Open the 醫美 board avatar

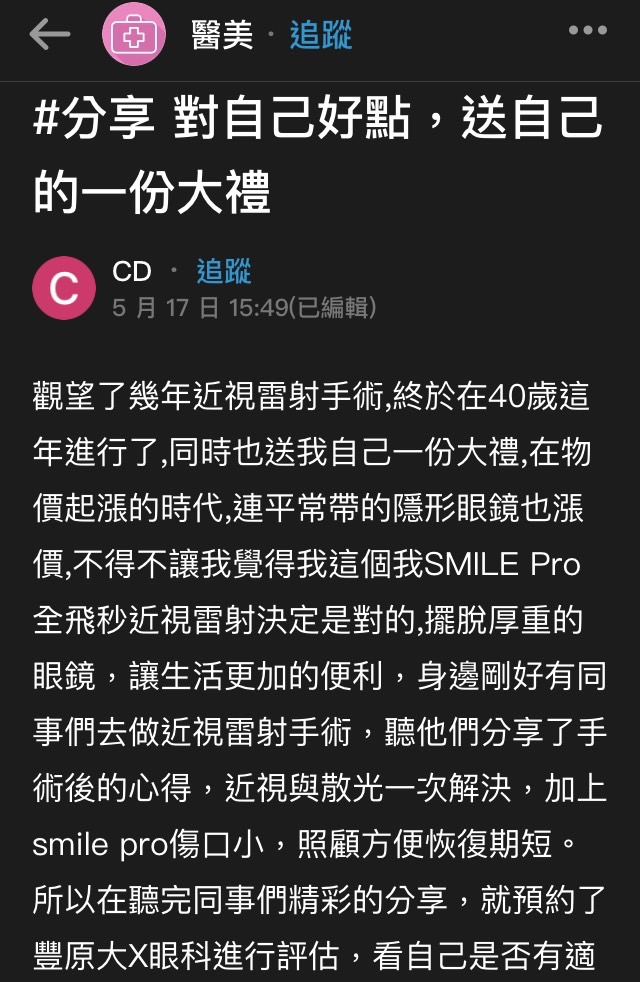coord(134,35)
